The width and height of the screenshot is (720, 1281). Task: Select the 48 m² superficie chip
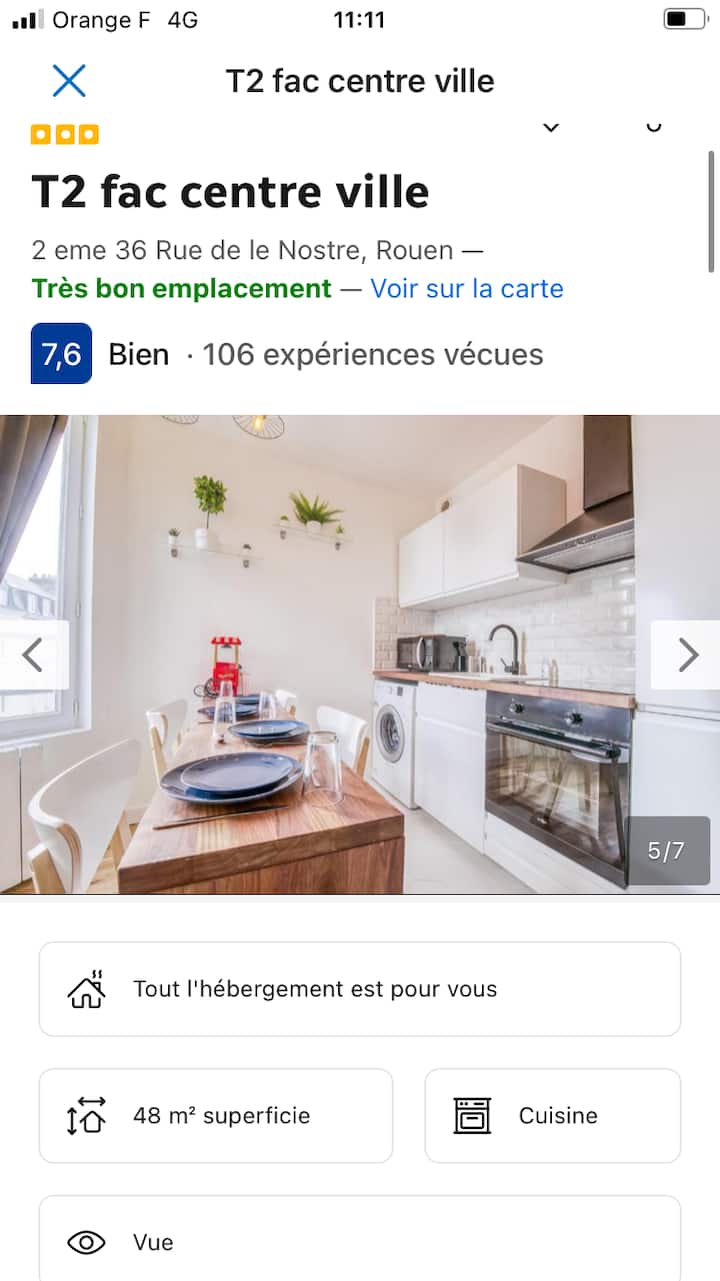click(216, 1116)
